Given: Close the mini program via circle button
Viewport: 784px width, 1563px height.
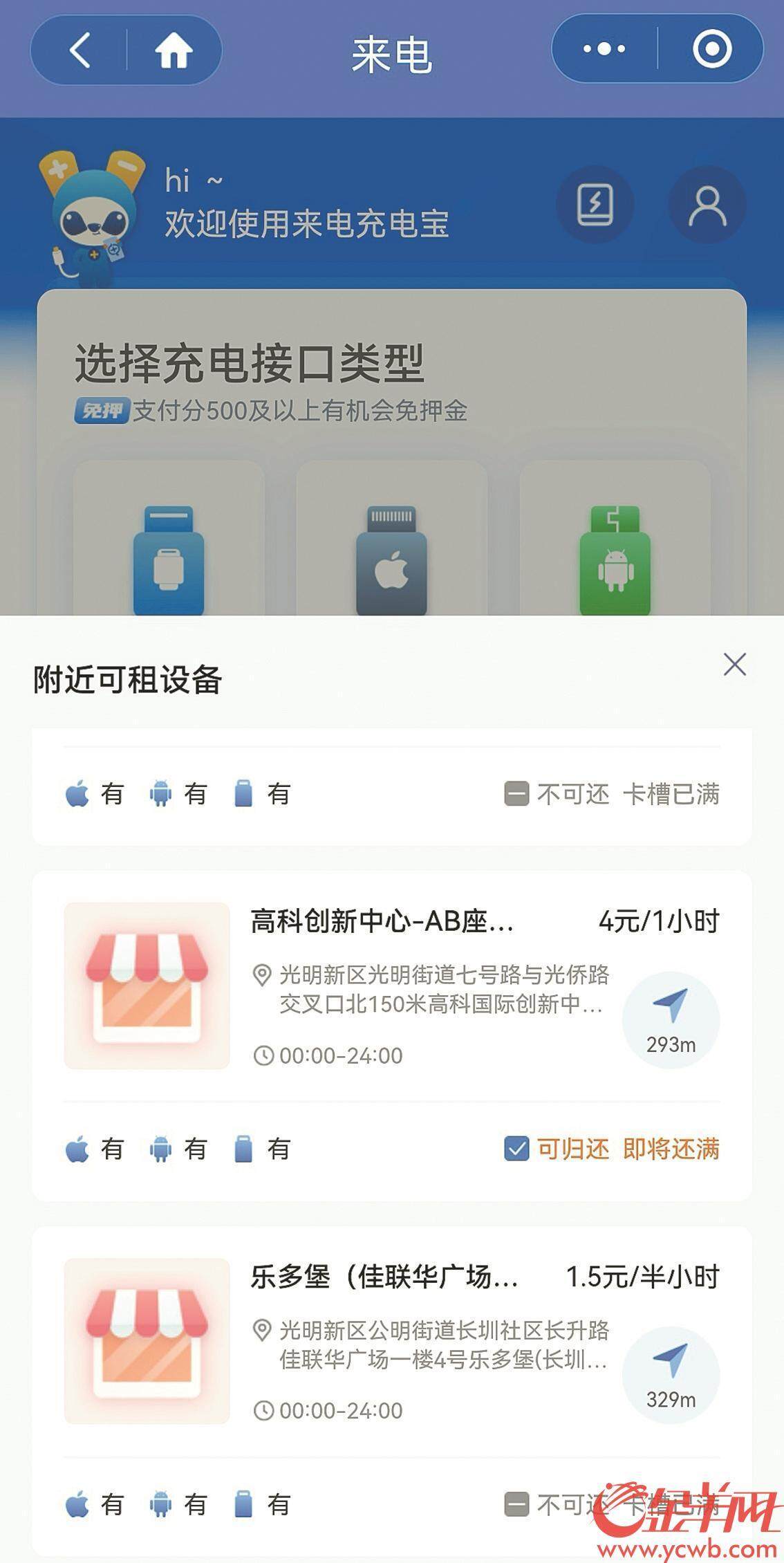Looking at the screenshot, I should click(711, 49).
